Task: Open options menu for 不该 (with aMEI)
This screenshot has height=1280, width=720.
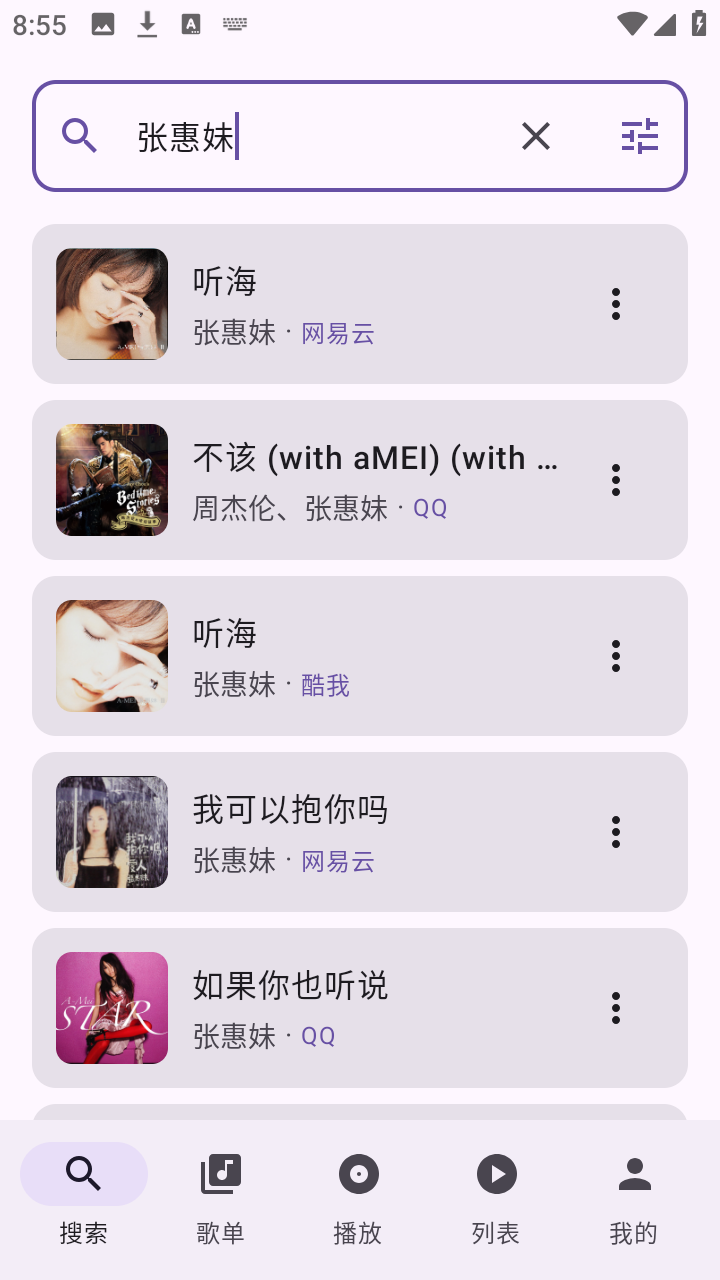Action: click(x=616, y=480)
